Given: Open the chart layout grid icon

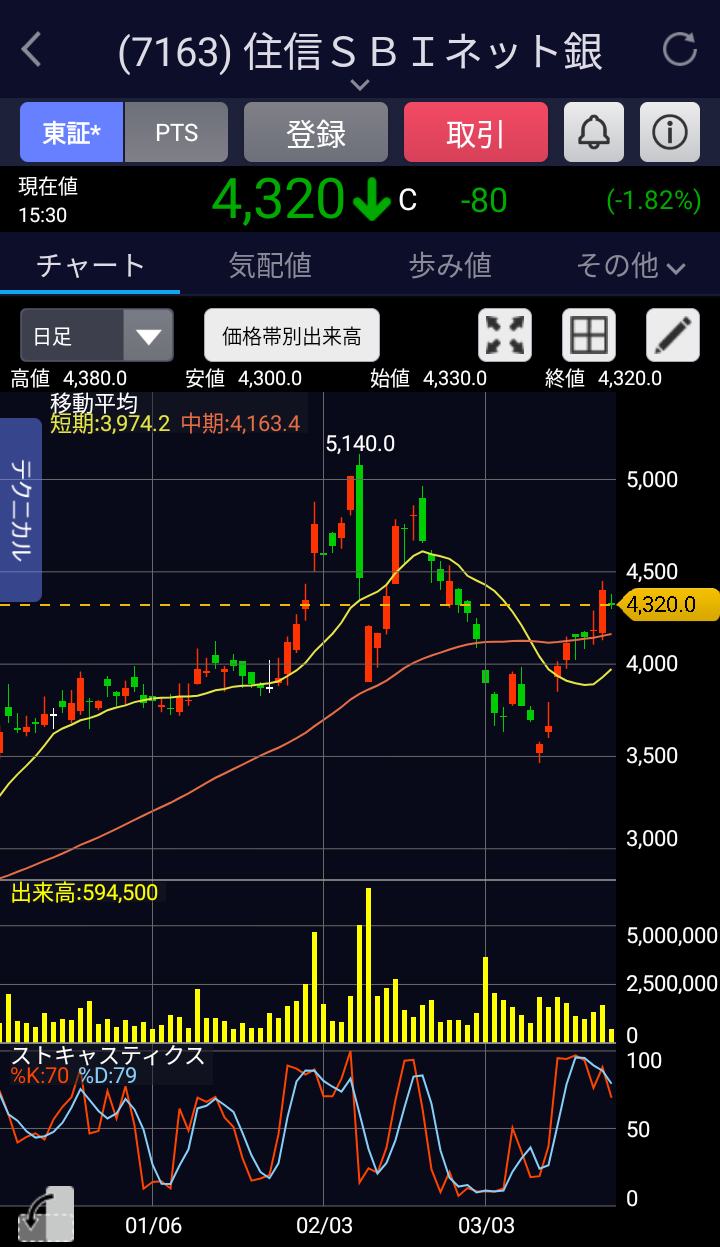Looking at the screenshot, I should (589, 335).
